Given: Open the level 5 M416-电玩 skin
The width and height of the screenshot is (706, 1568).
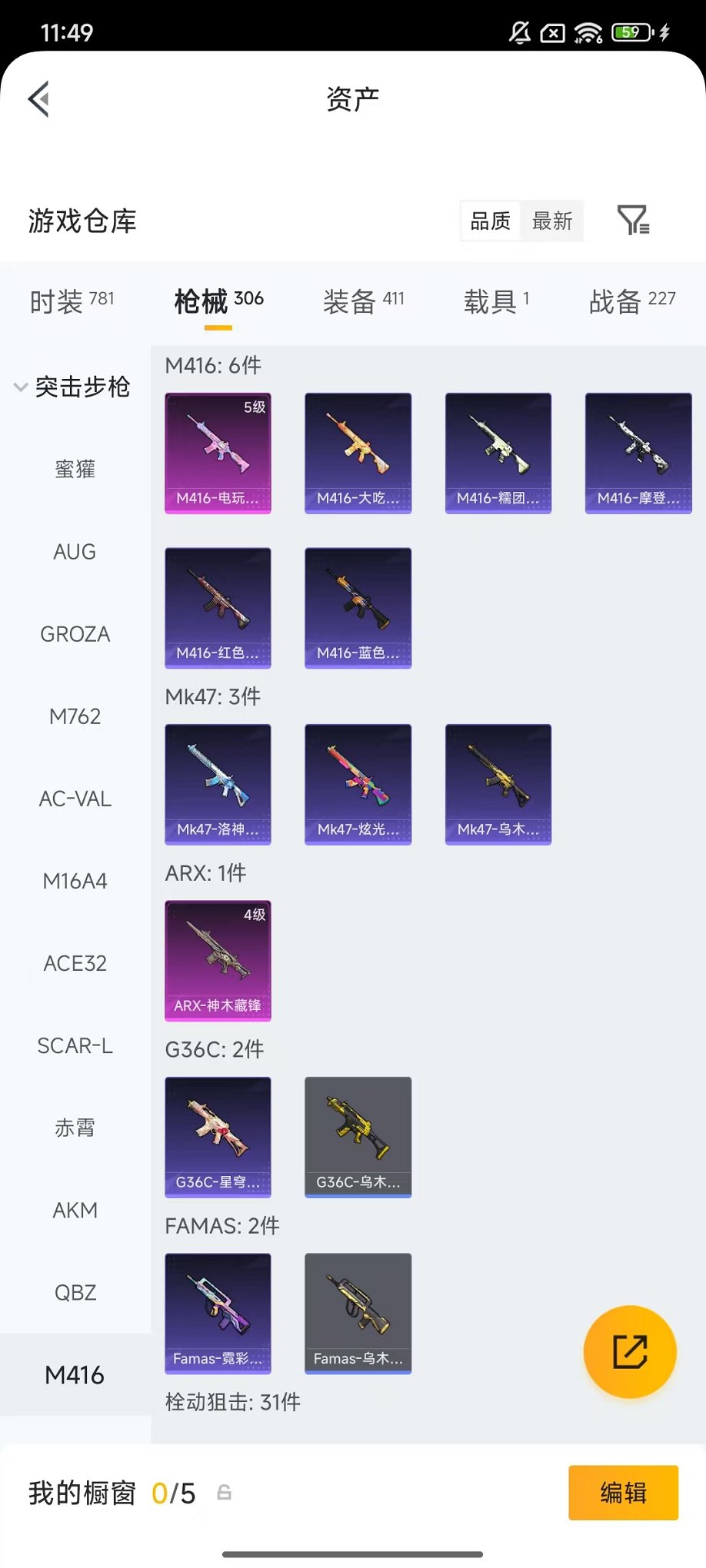Looking at the screenshot, I should pyautogui.click(x=218, y=453).
